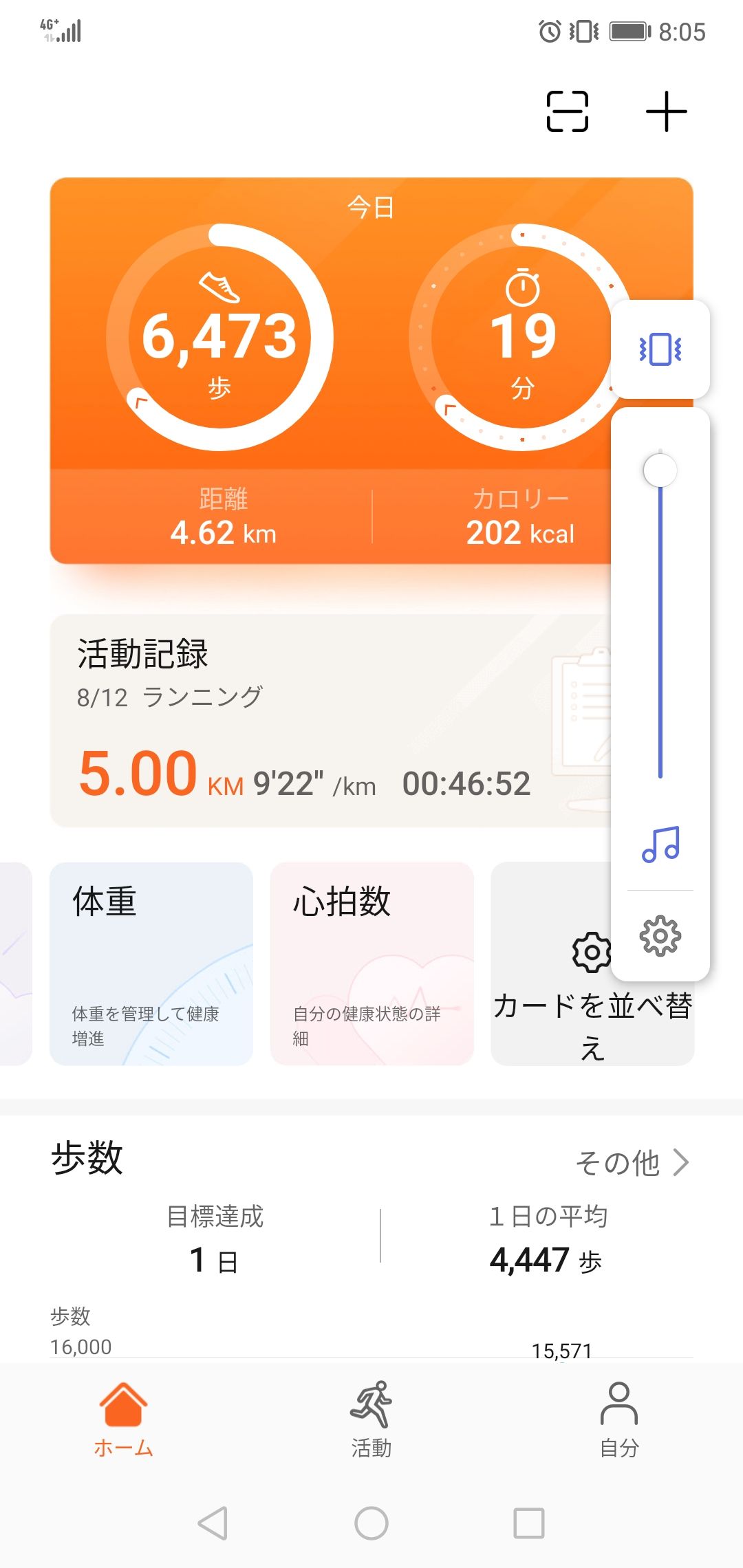Open sound settings gear in volume panel
Image resolution: width=743 pixels, height=1568 pixels.
coord(660,935)
